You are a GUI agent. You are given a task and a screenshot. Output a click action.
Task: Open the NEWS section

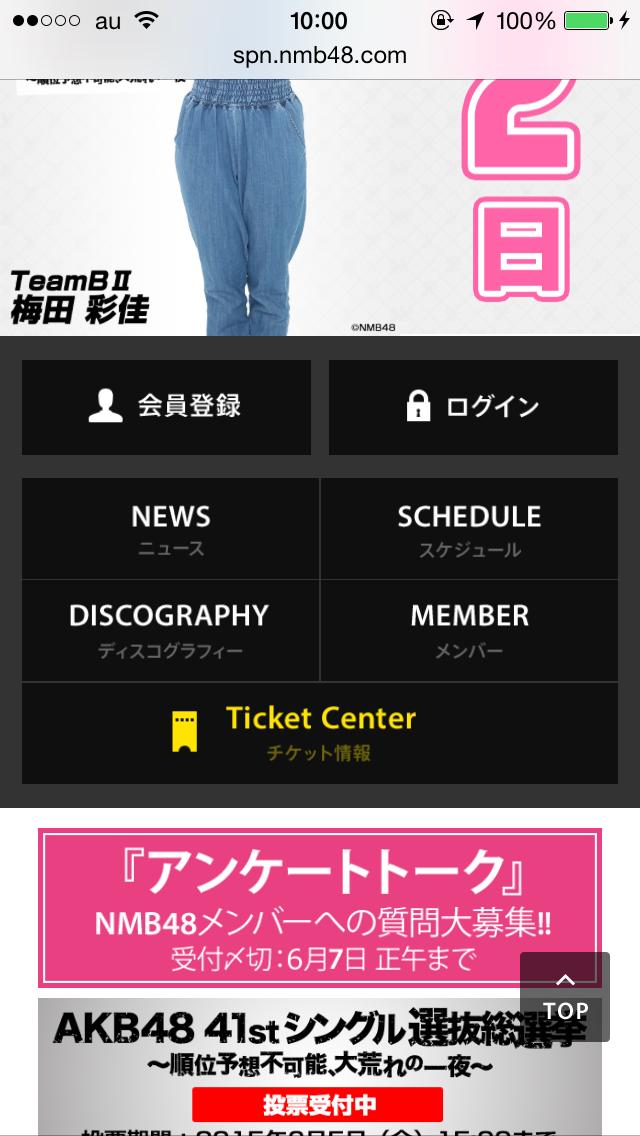(171, 529)
